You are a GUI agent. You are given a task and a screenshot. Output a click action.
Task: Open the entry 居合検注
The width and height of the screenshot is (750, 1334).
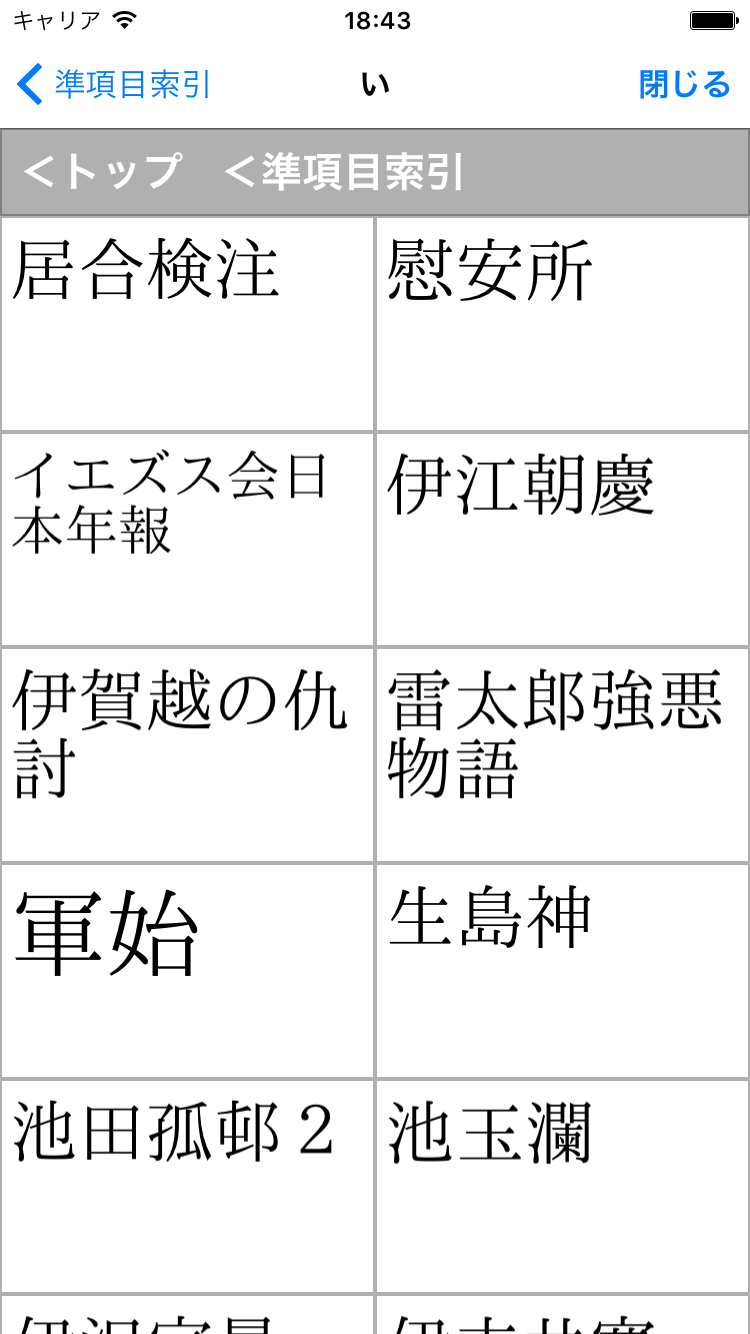tap(187, 324)
